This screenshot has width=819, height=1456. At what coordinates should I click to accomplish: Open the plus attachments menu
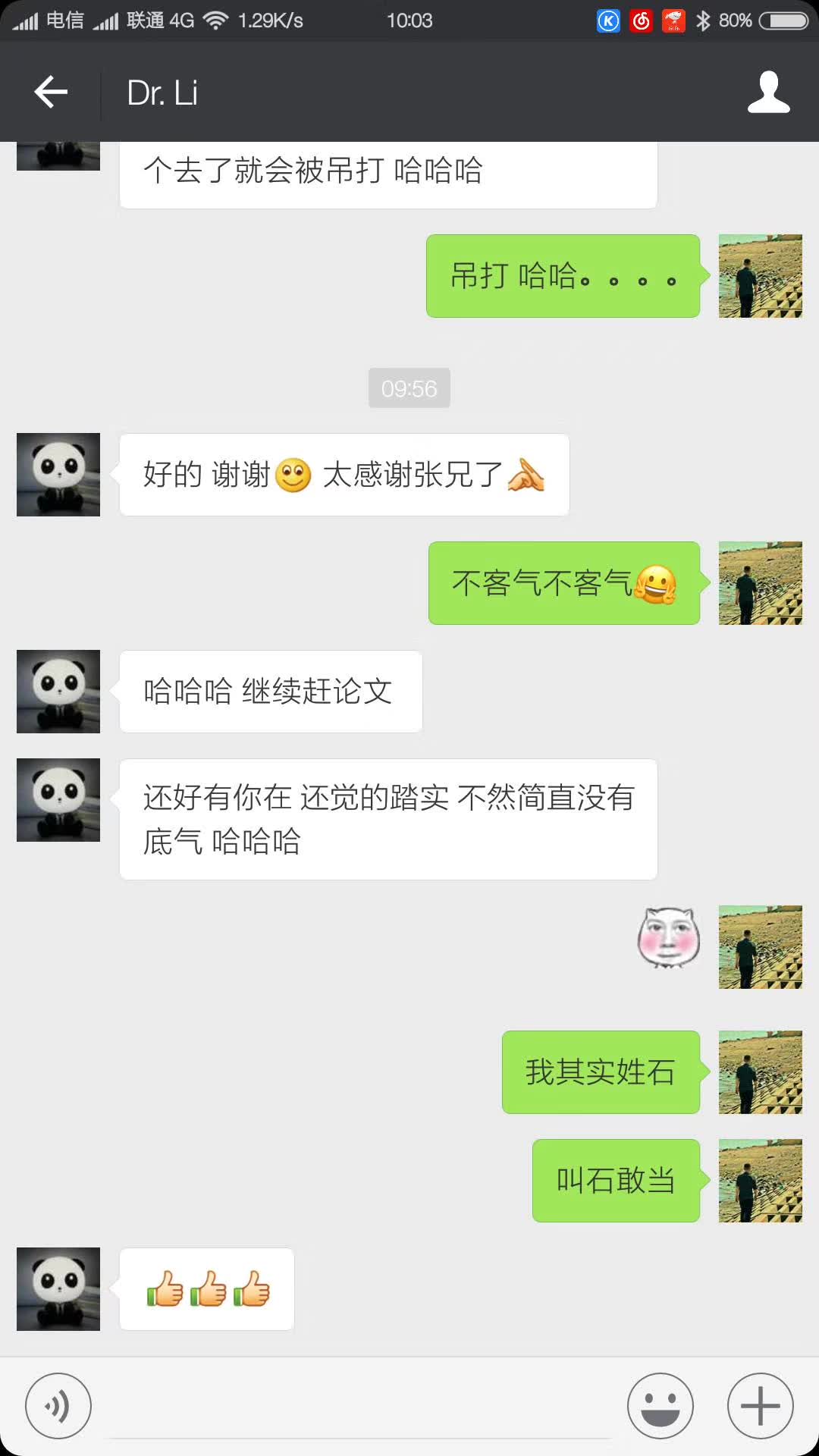pyautogui.click(x=760, y=1405)
